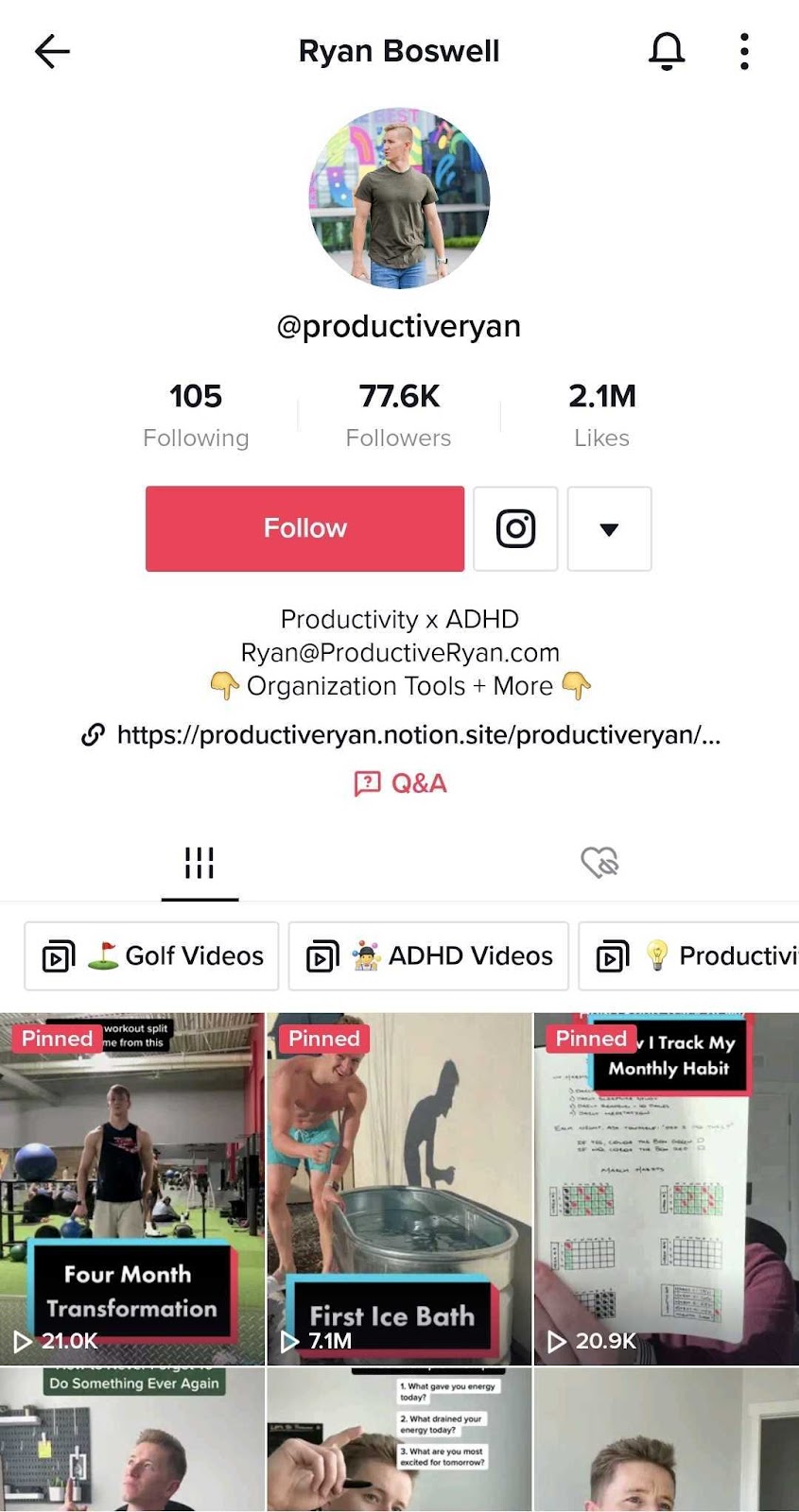
Task: Play the First Ice Bath video
Action: pyautogui.click(x=399, y=1188)
